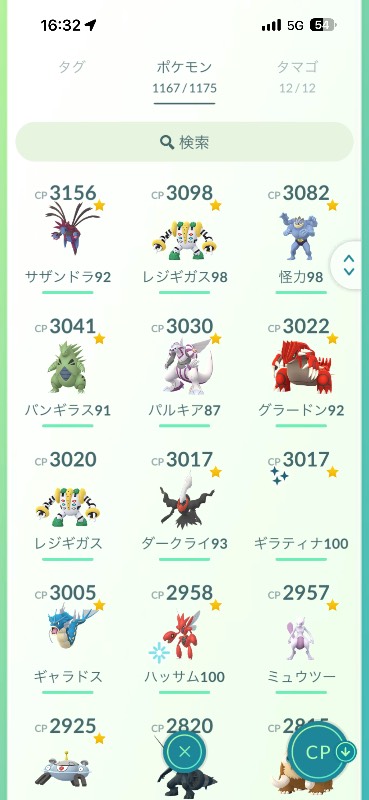The width and height of the screenshot is (369, 800).
Task: Select 怪力98 with CP 3082
Action: tap(301, 239)
